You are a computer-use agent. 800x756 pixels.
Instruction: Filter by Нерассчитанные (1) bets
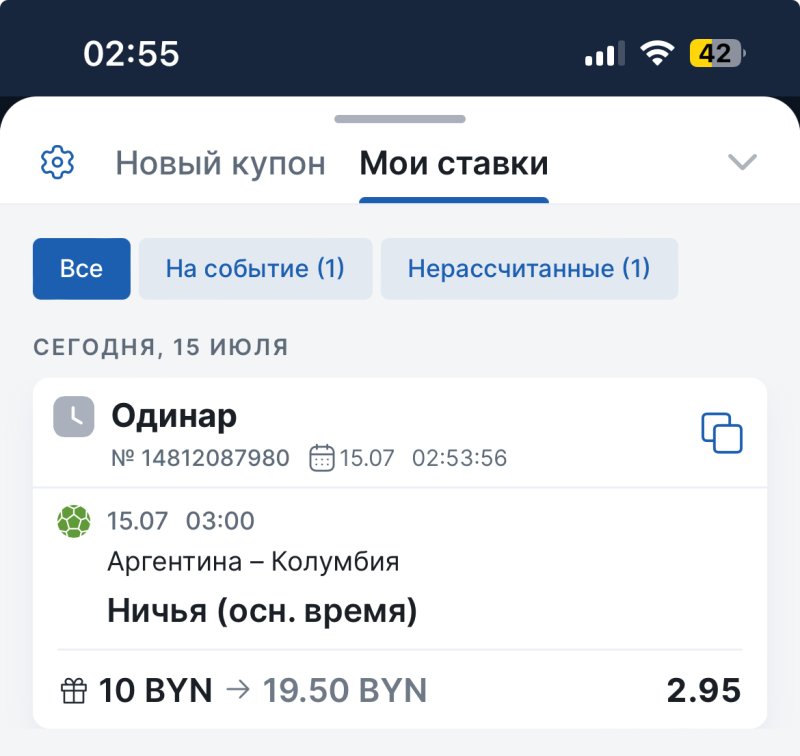529,269
